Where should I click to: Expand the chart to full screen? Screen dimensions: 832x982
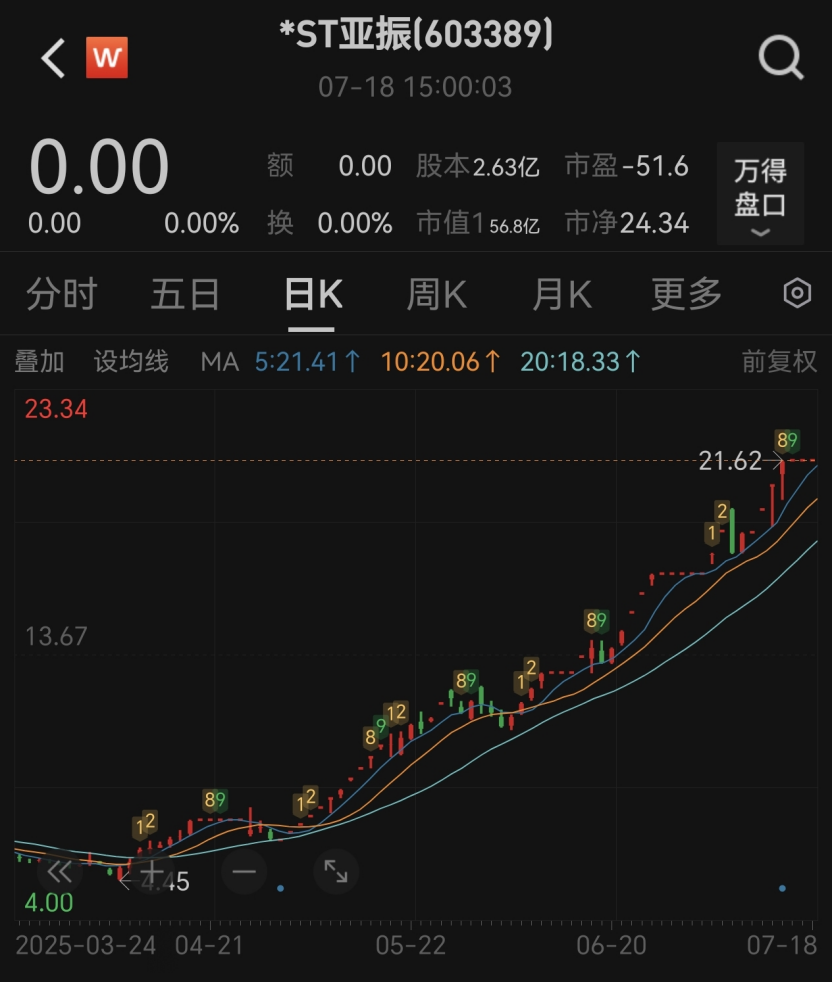click(x=336, y=872)
